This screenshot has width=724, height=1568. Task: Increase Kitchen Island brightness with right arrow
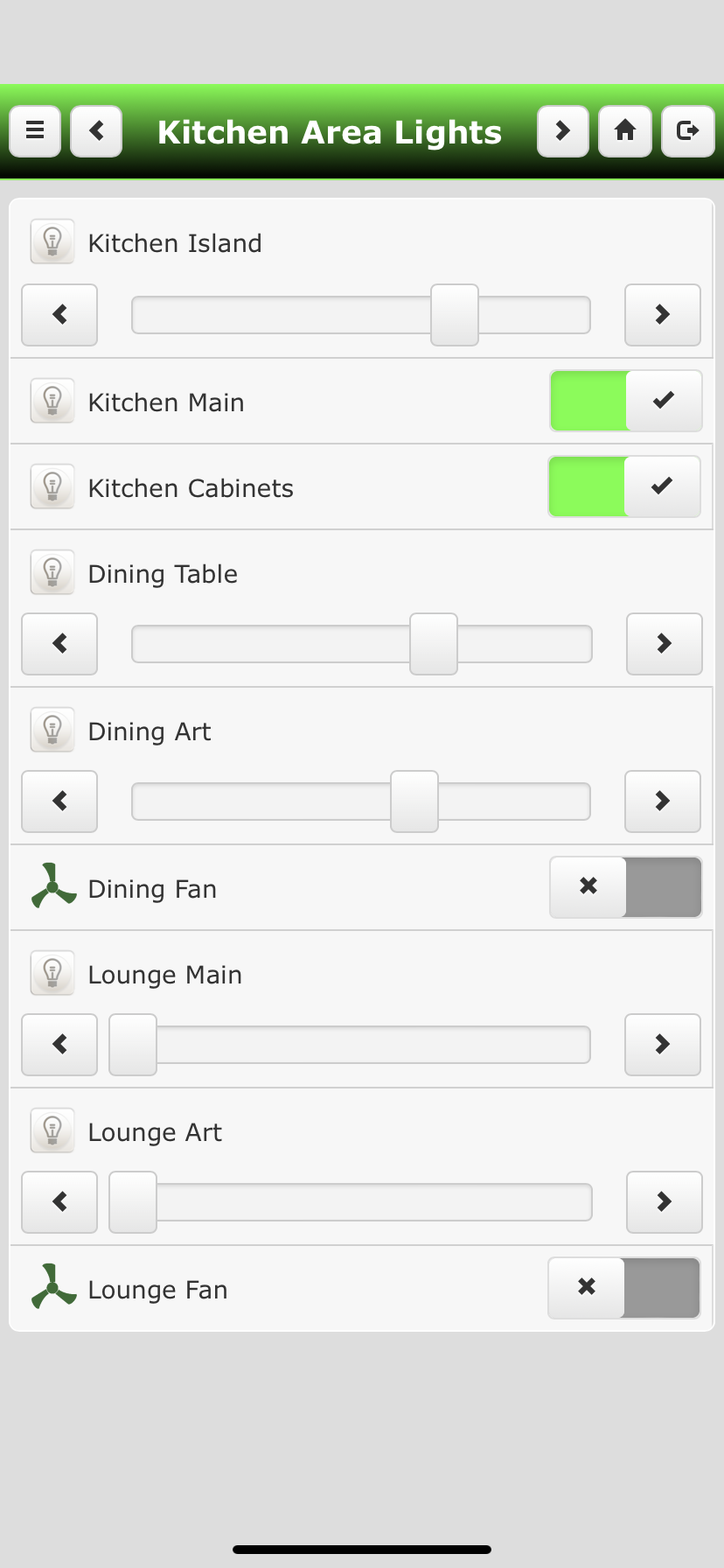[663, 315]
